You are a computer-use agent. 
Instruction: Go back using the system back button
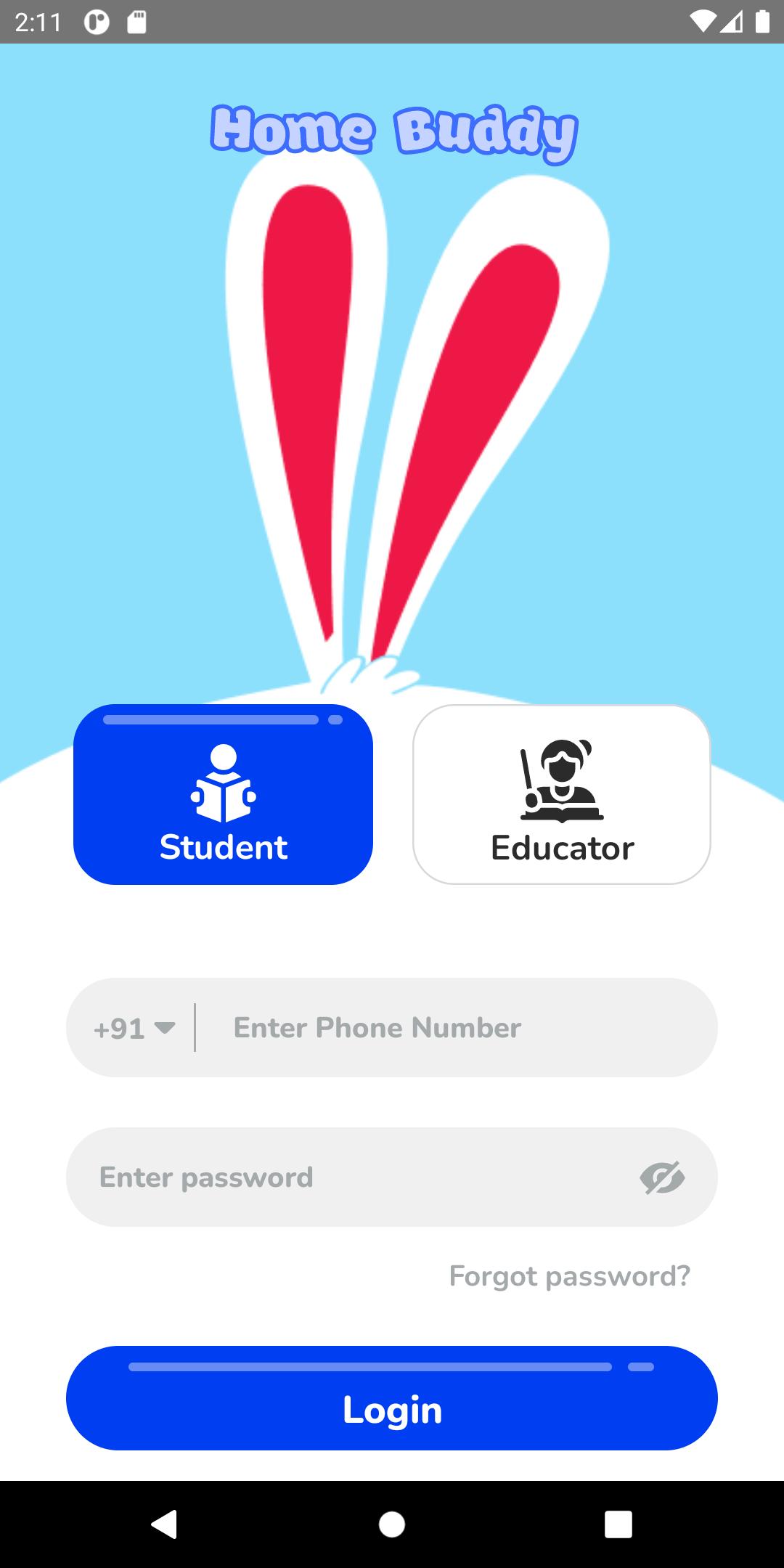(x=164, y=1524)
